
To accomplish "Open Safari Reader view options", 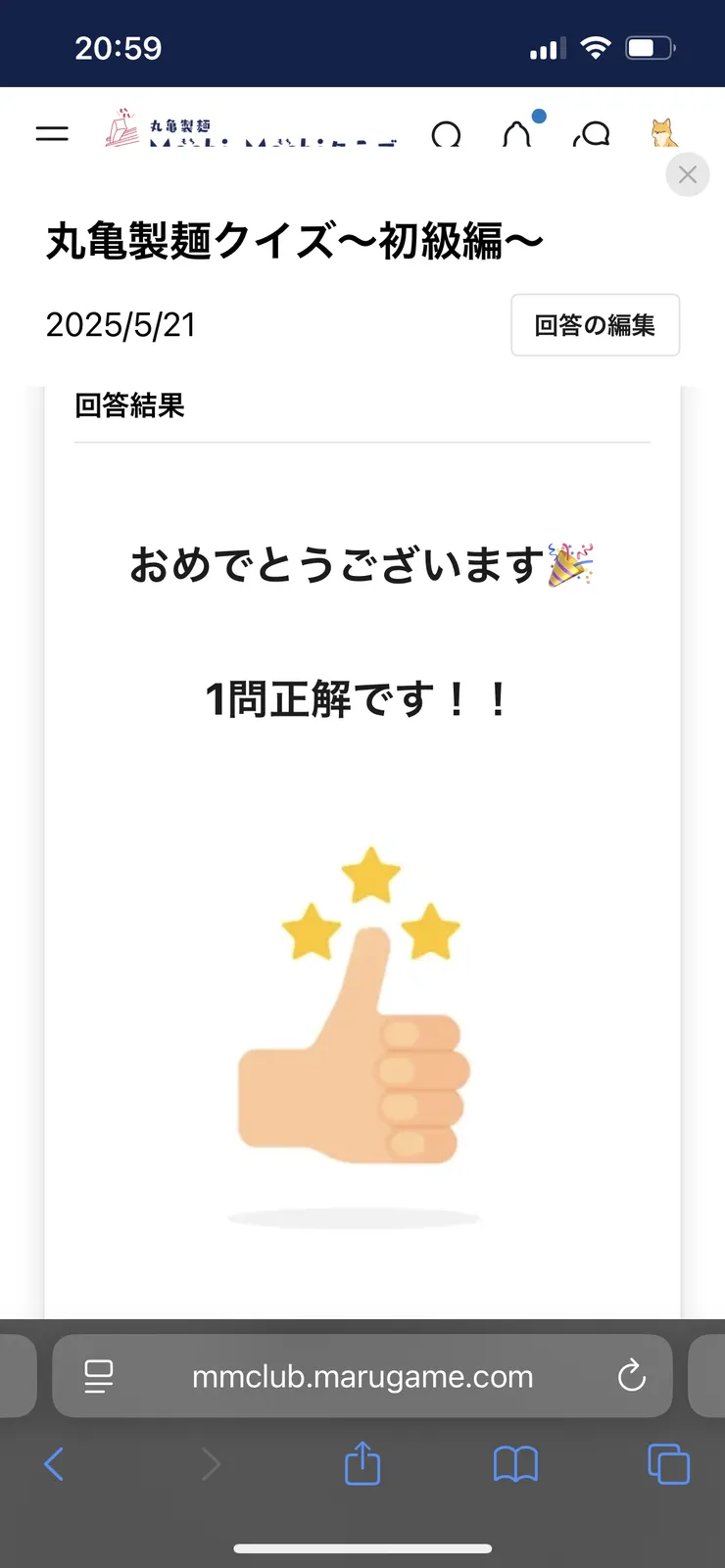I will coord(98,1376).
